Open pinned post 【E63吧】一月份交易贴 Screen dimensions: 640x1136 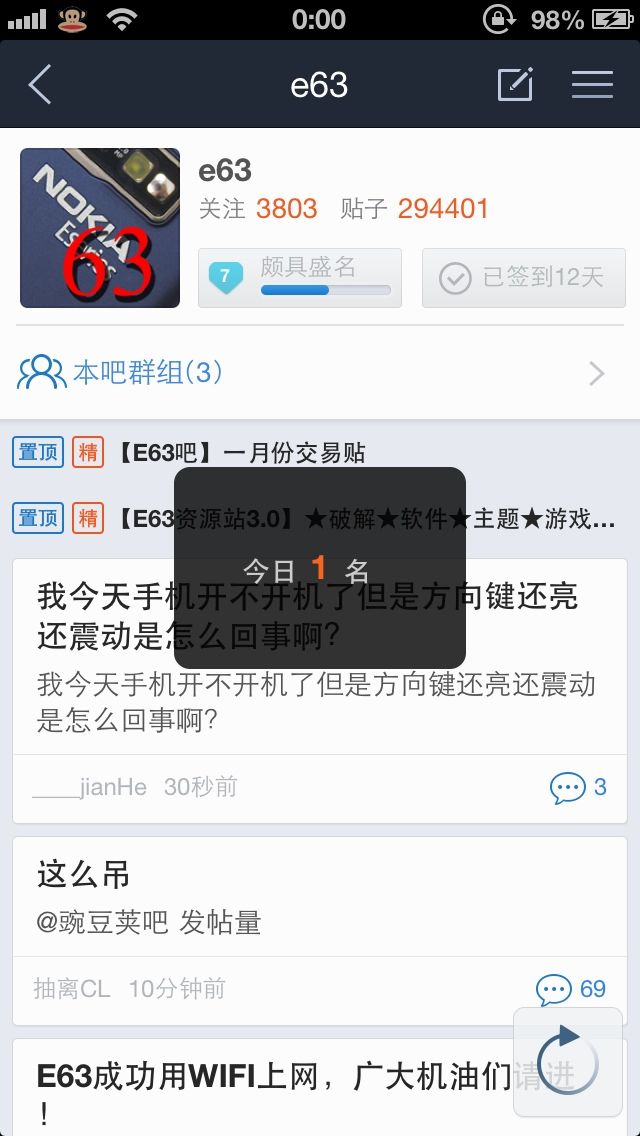click(240, 453)
